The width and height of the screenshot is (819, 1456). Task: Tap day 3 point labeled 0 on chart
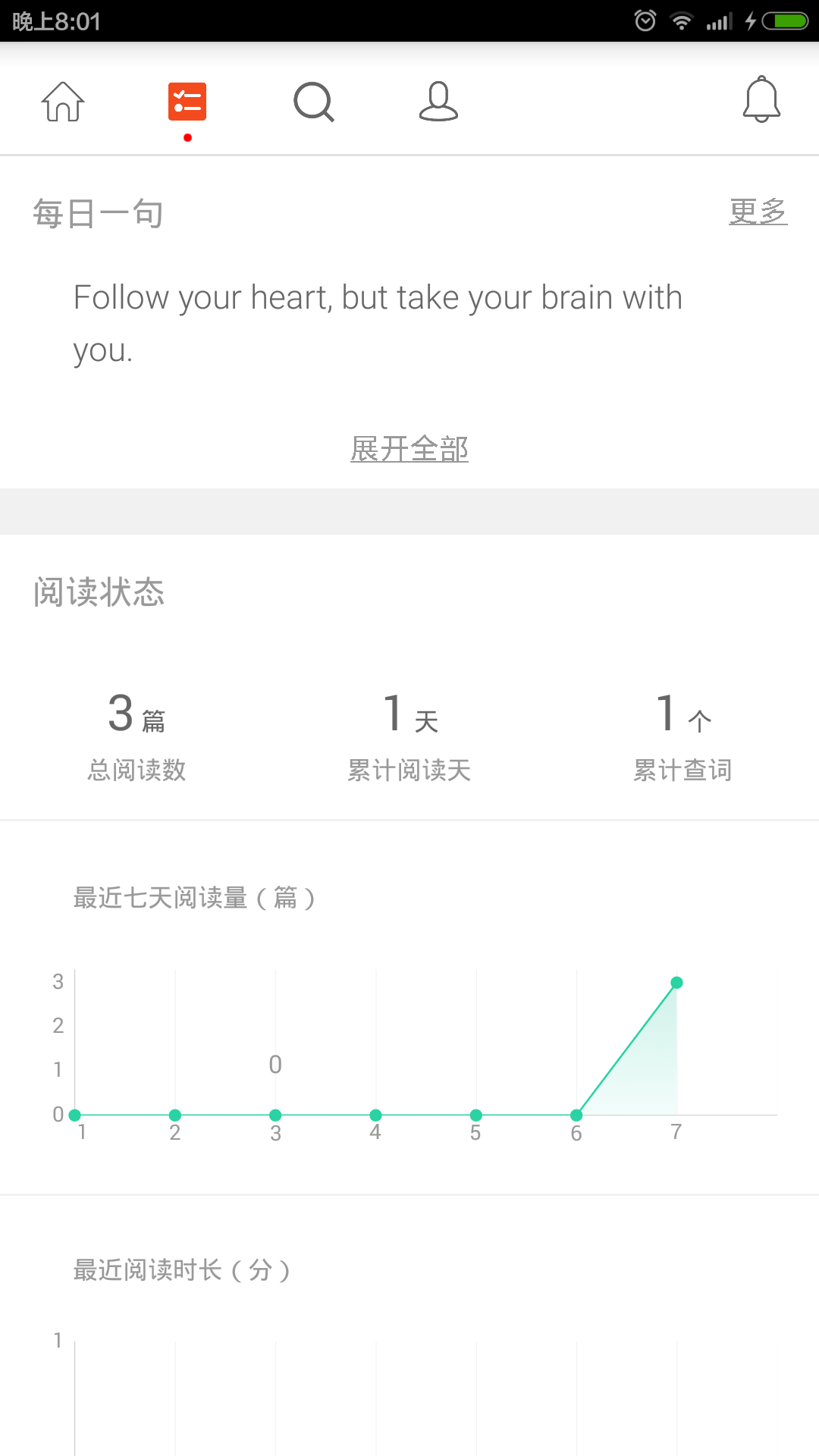coord(275,1115)
